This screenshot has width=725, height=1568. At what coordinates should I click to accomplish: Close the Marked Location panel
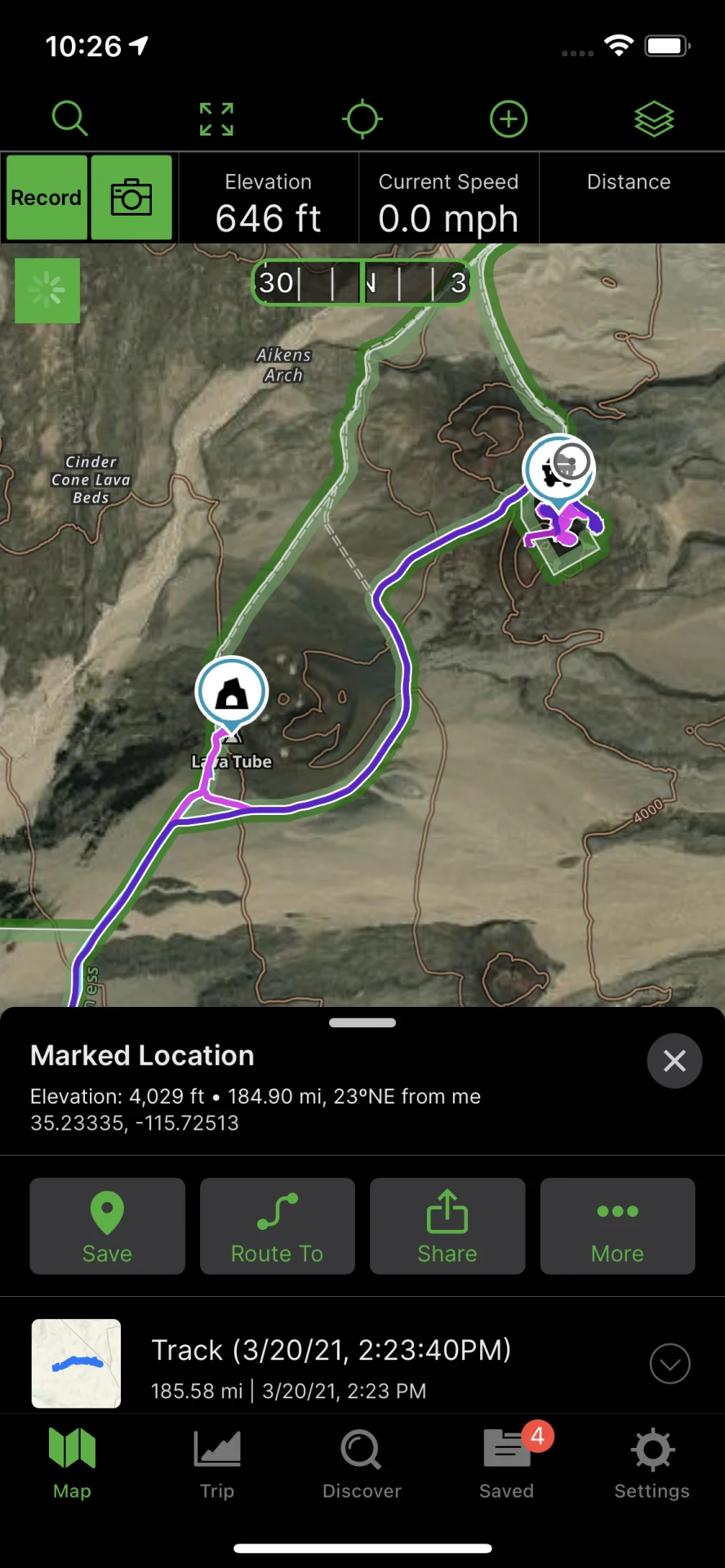pyautogui.click(x=674, y=1061)
